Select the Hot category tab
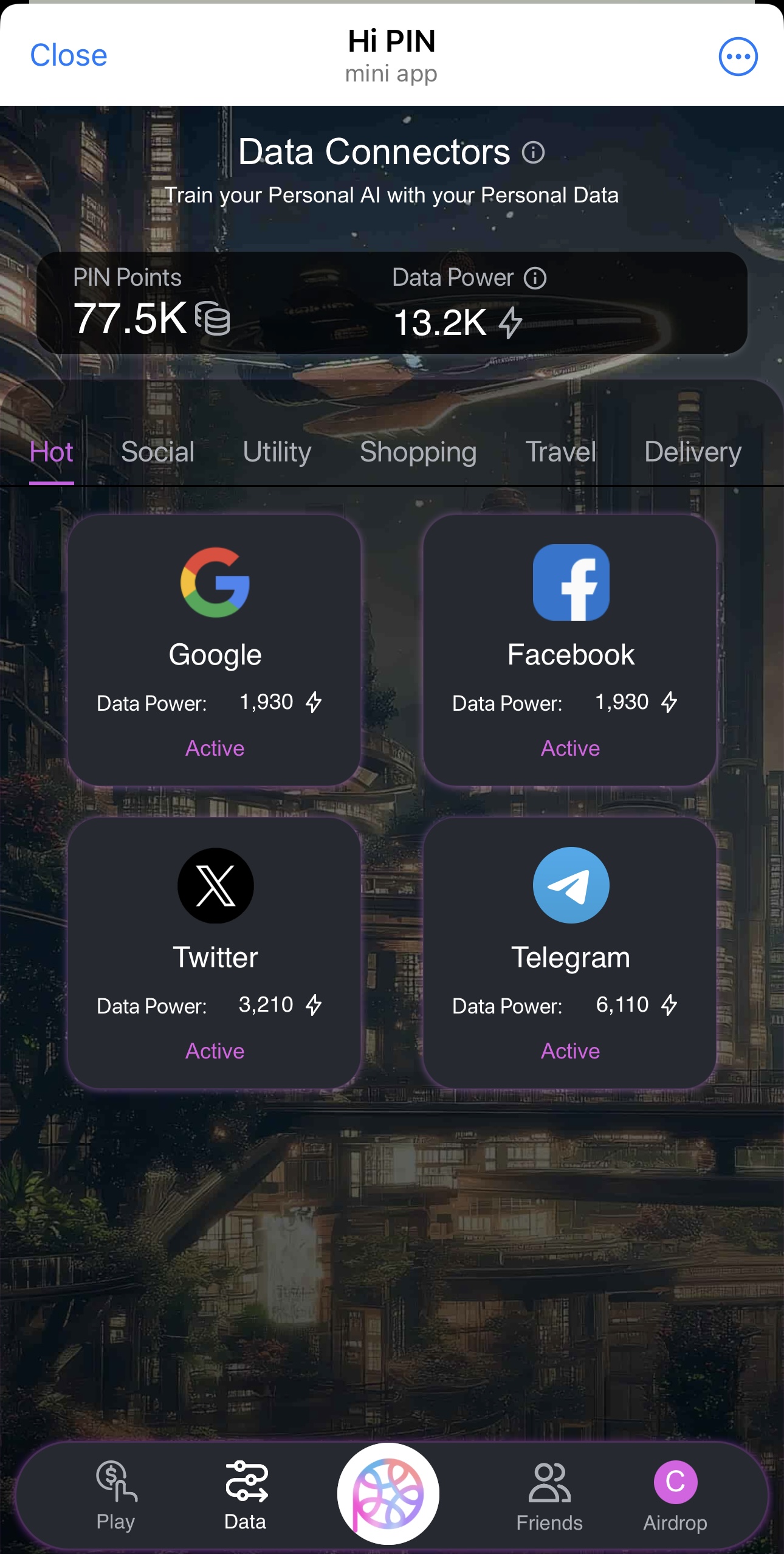Image resolution: width=784 pixels, height=1554 pixels. [x=52, y=452]
